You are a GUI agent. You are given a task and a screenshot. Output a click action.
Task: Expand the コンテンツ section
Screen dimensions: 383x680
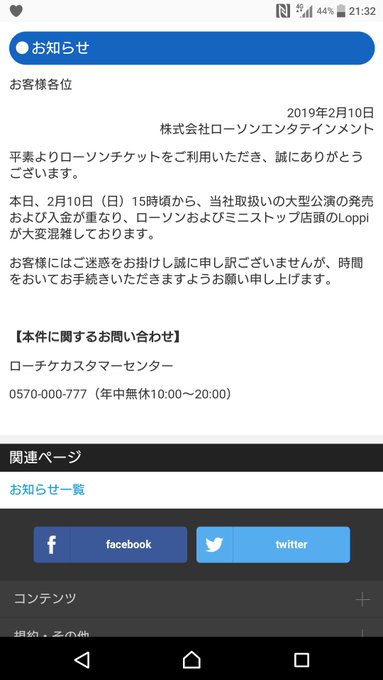191,599
